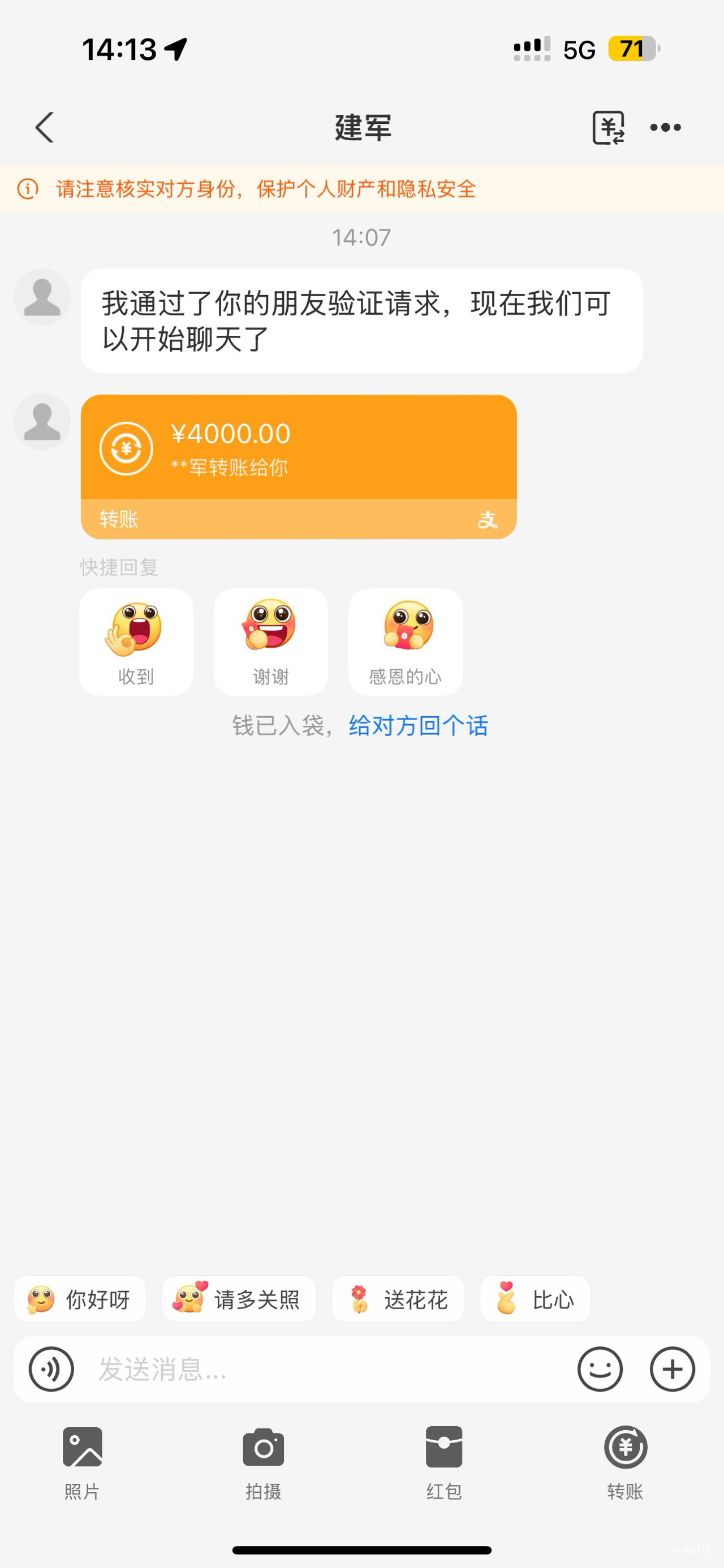Open the emoji picker

tap(600, 1369)
